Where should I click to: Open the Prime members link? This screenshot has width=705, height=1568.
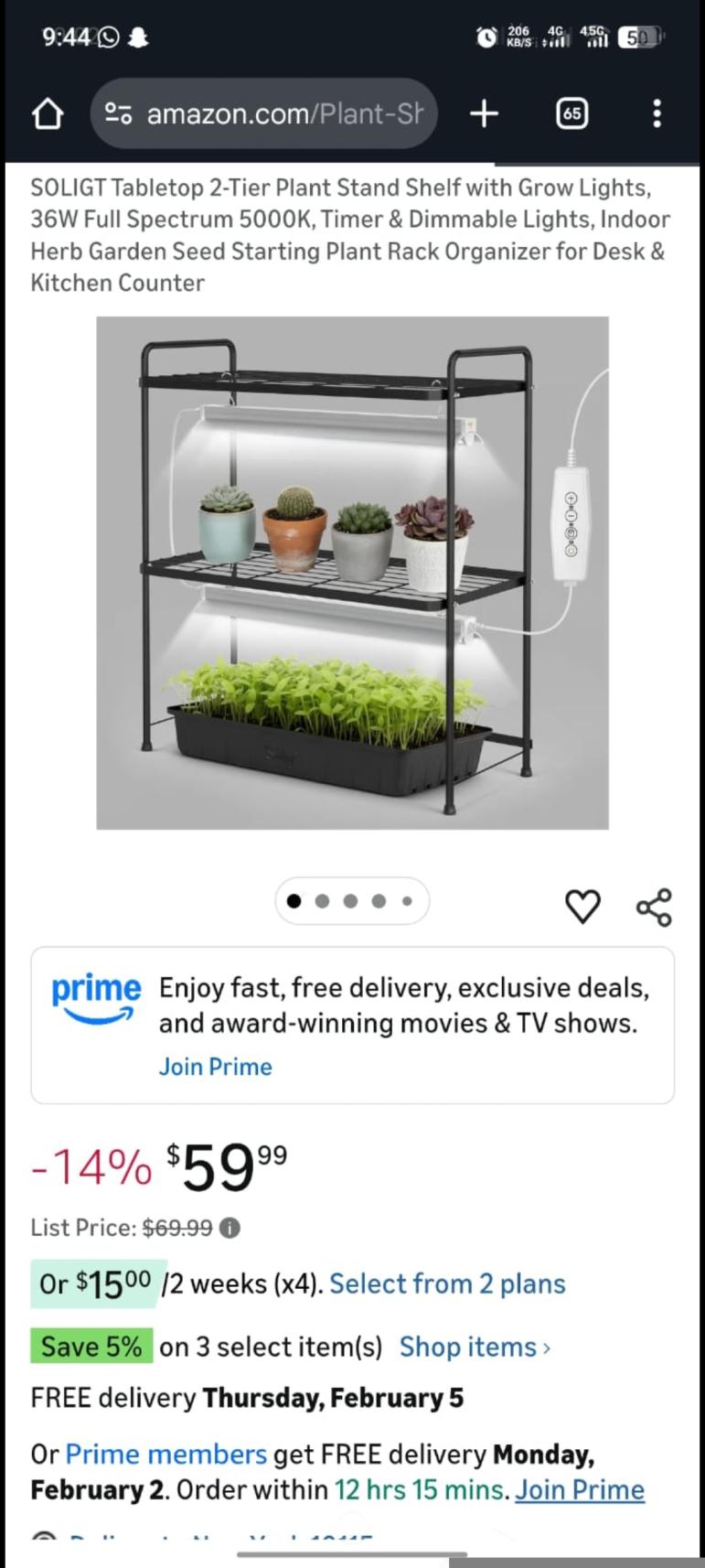(166, 1455)
